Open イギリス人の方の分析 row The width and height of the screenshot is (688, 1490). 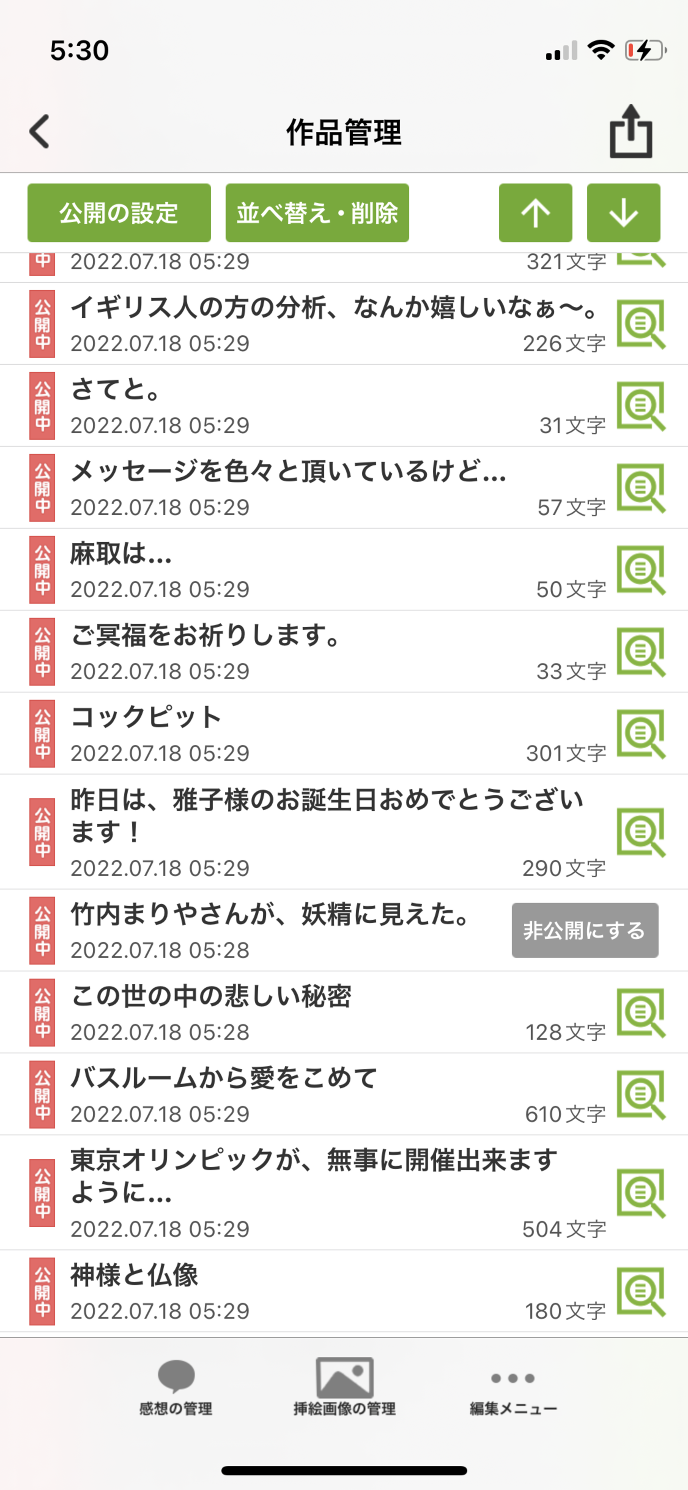300,324
